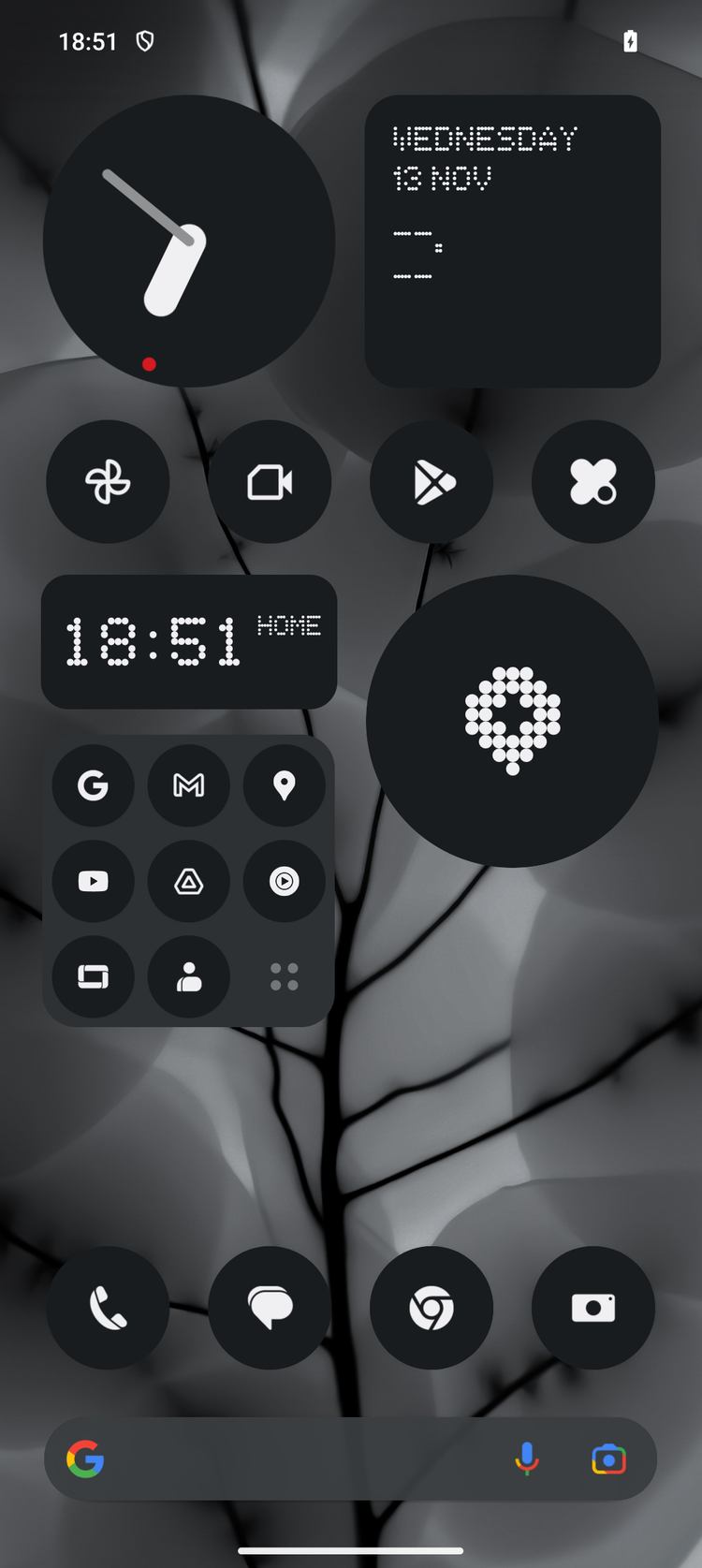Open Google Messages from the dock
702x1568 pixels.
pyautogui.click(x=269, y=1308)
